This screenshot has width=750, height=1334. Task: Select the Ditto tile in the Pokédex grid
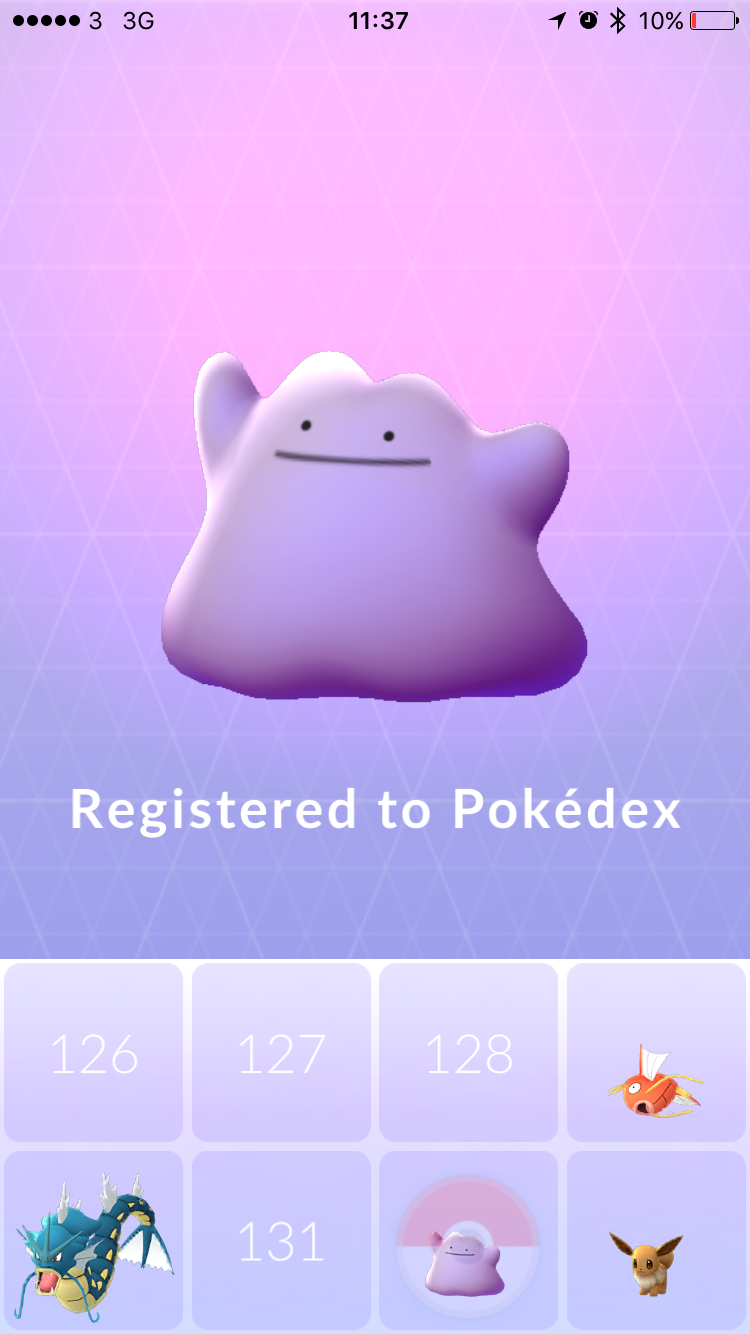point(469,1240)
